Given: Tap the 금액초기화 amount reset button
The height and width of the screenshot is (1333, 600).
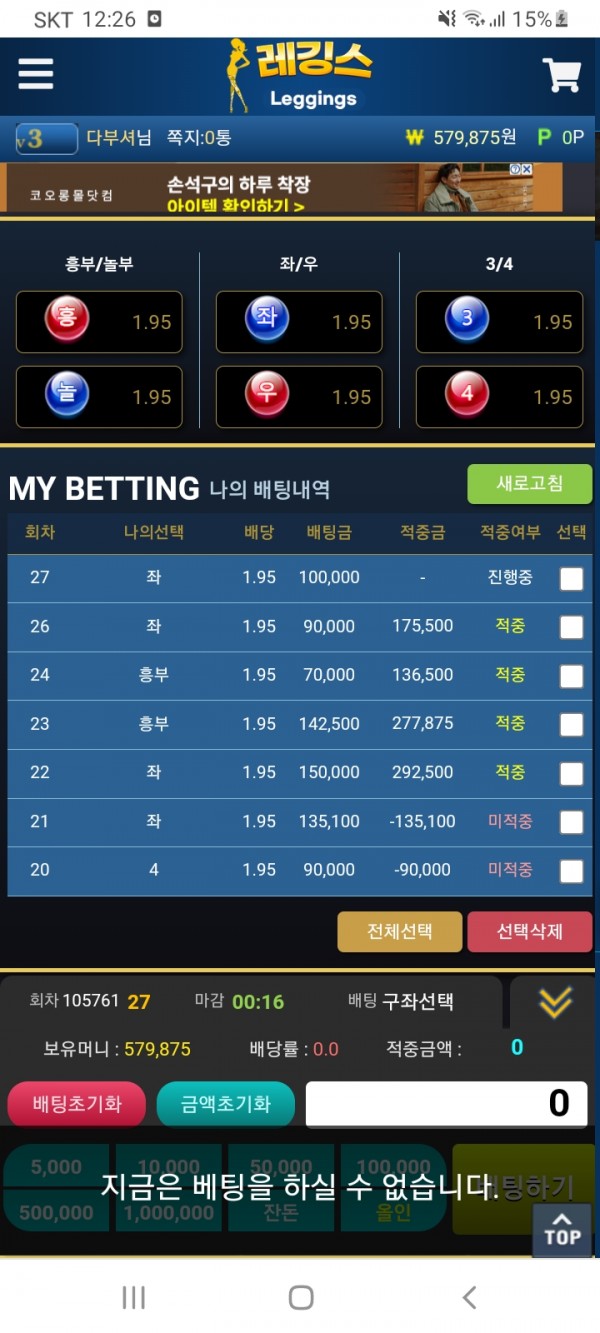Looking at the screenshot, I should [225, 1104].
